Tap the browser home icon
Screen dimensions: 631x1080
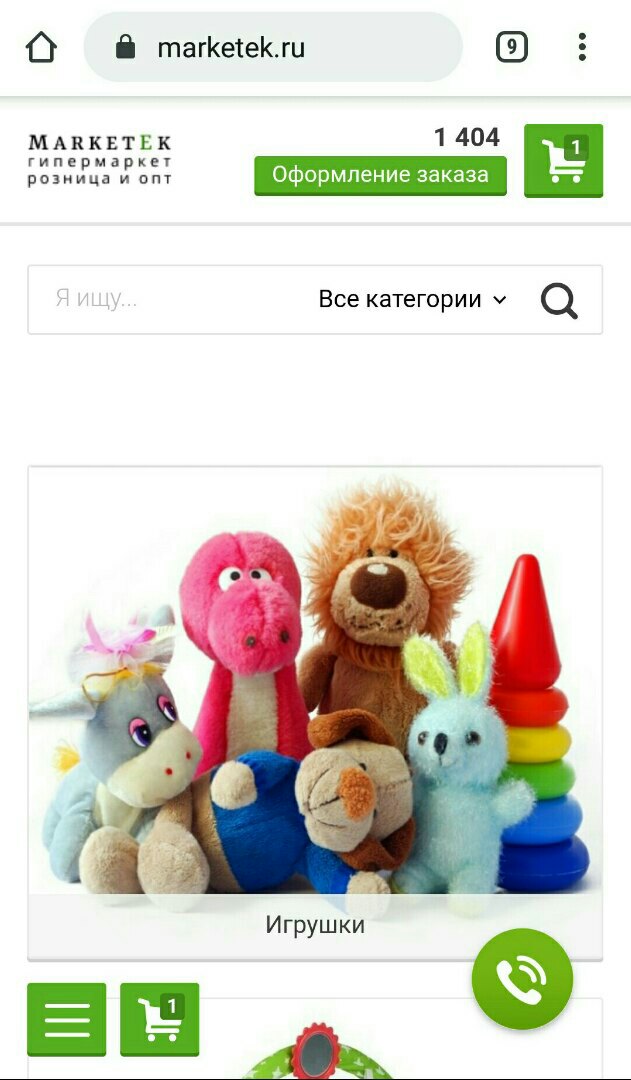click(41, 48)
